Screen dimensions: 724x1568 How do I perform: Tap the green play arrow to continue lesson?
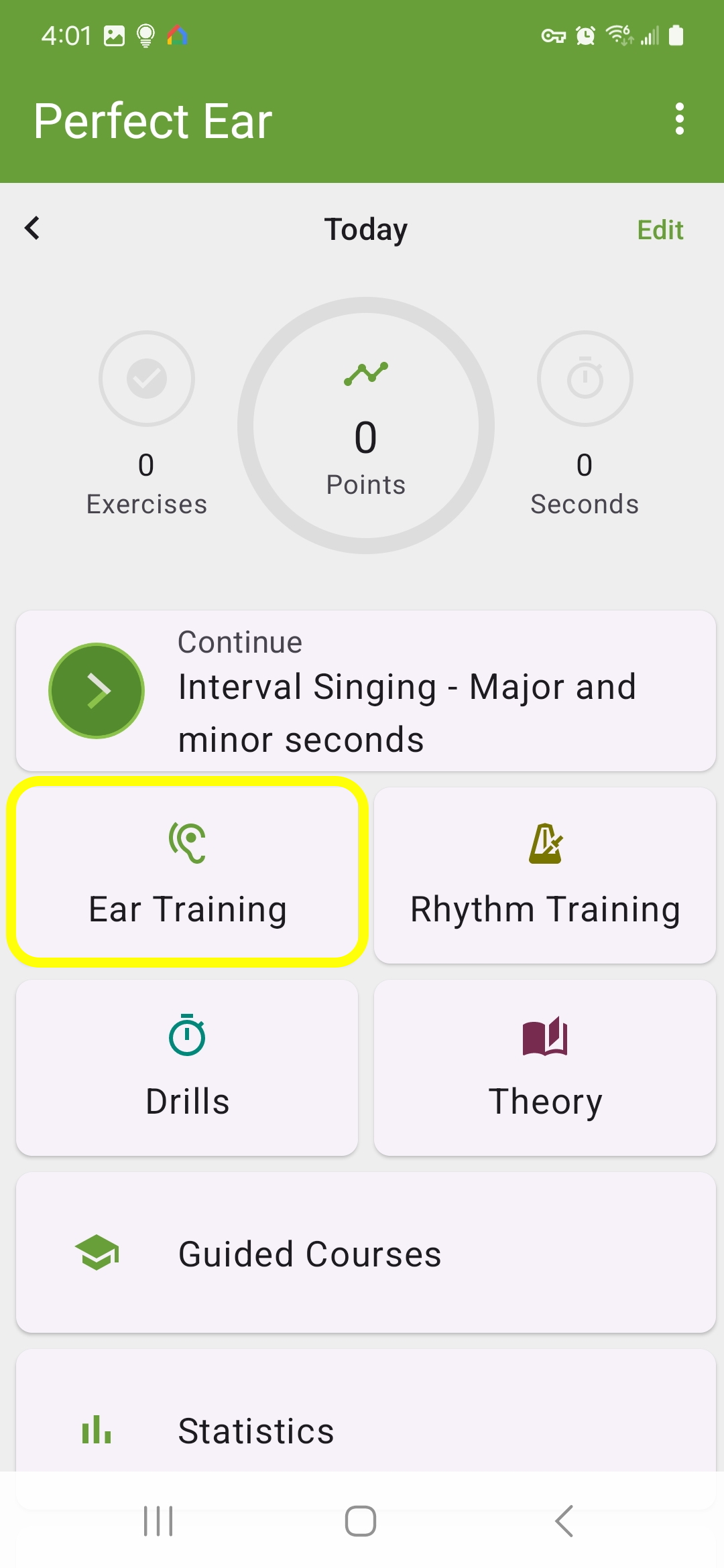(x=97, y=691)
